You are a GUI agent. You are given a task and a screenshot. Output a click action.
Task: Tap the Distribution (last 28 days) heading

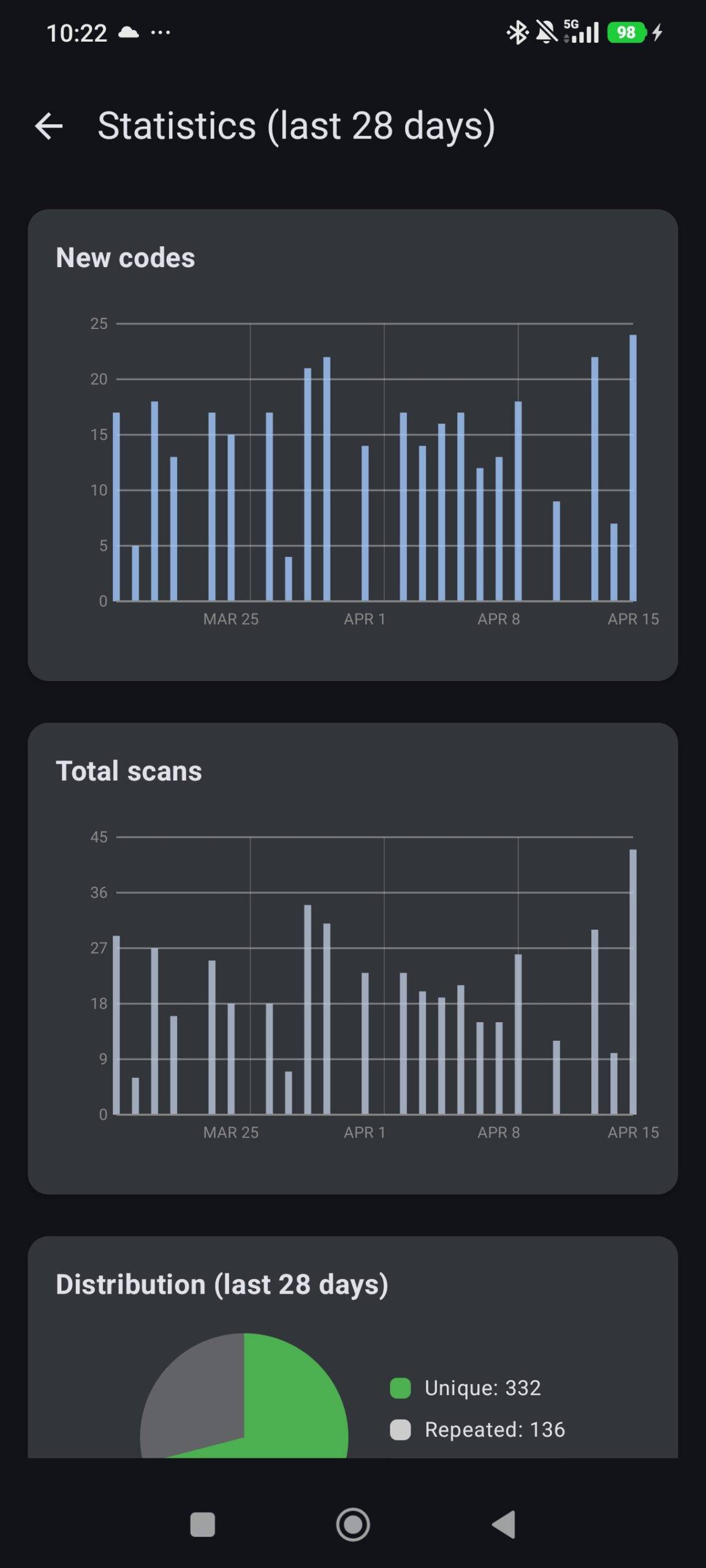222,1283
